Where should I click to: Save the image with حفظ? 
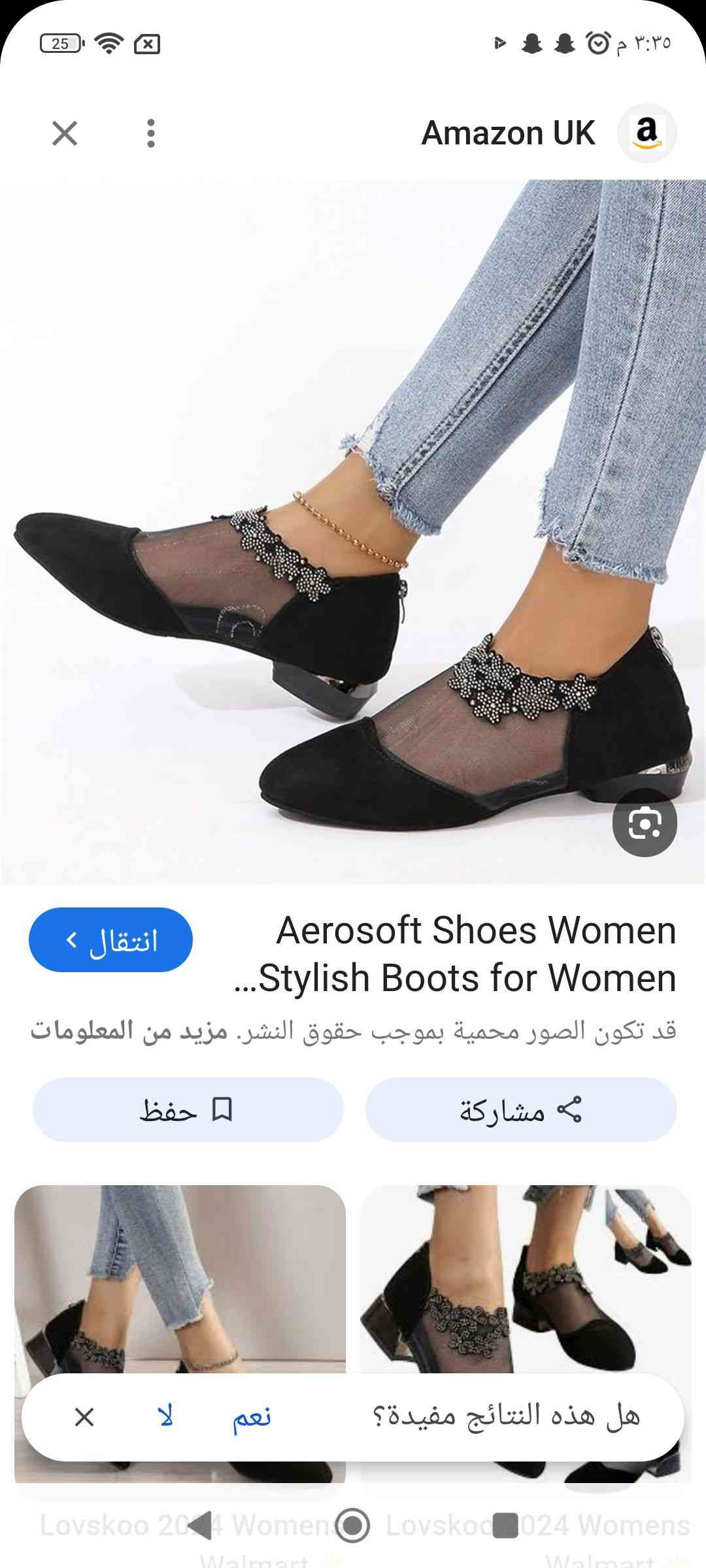188,1110
